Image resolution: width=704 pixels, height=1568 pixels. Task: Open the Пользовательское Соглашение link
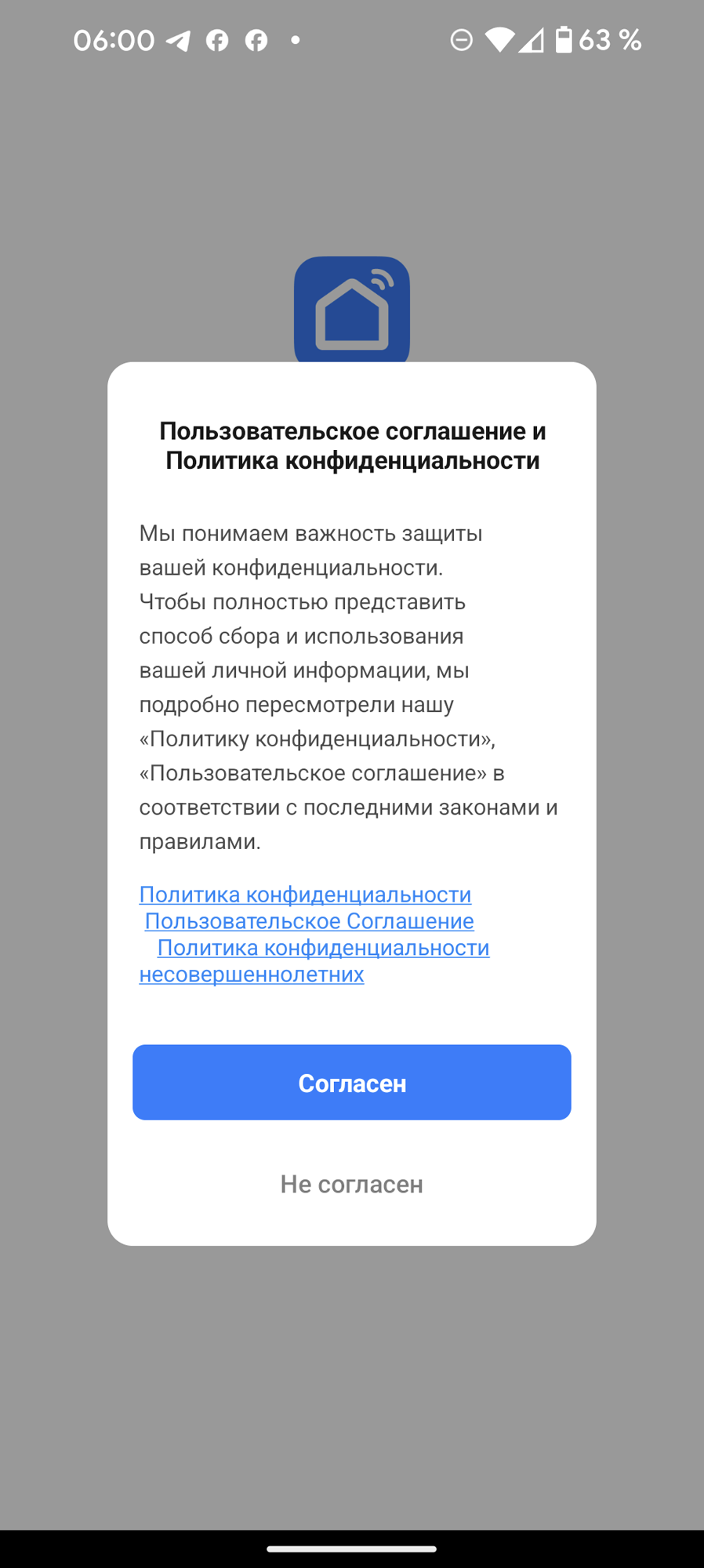point(309,921)
